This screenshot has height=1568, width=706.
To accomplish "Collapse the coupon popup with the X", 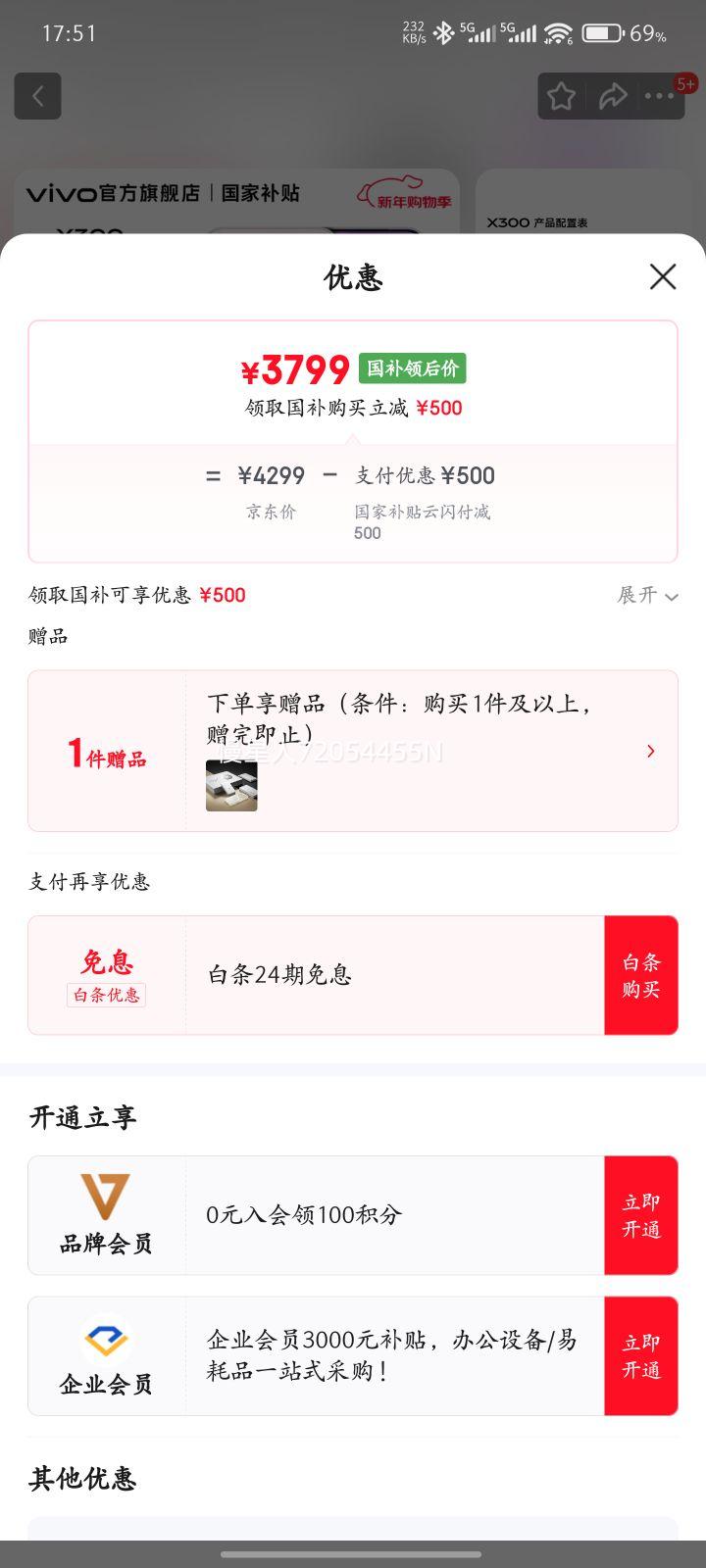I will click(x=663, y=277).
